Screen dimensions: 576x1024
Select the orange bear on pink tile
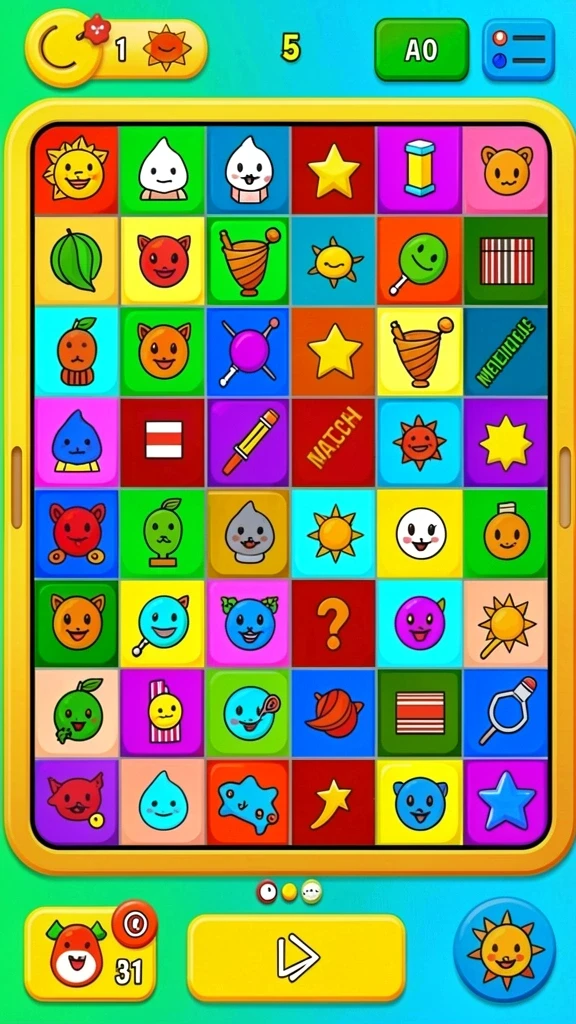click(x=506, y=170)
